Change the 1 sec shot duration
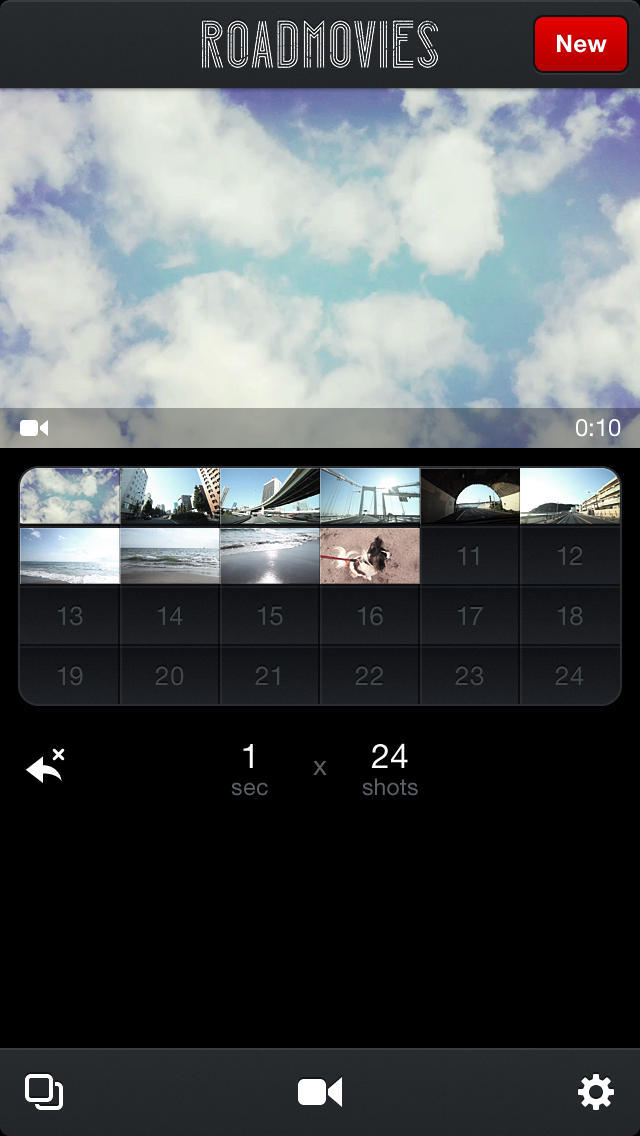The width and height of the screenshot is (640, 1136). pyautogui.click(x=249, y=768)
